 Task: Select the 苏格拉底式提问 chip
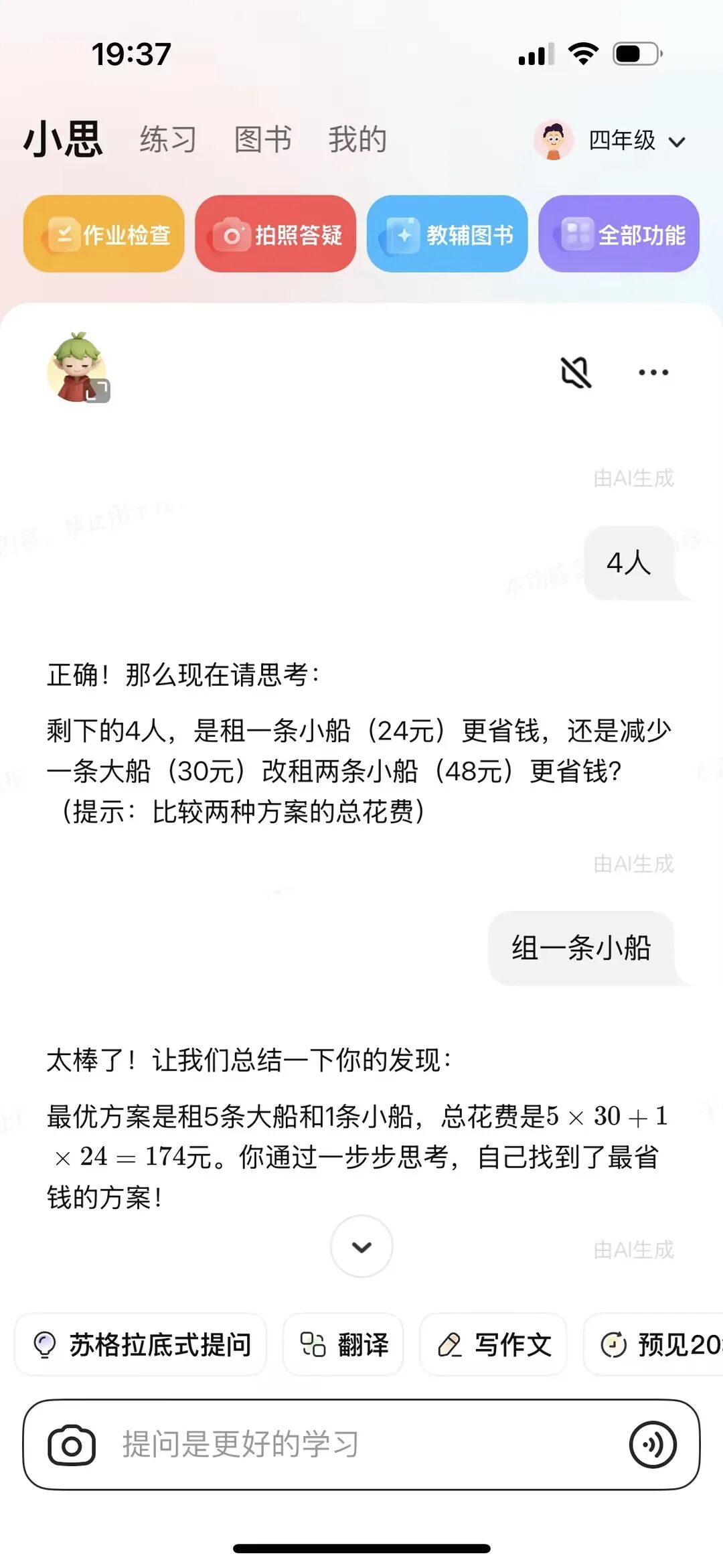pos(141,1344)
